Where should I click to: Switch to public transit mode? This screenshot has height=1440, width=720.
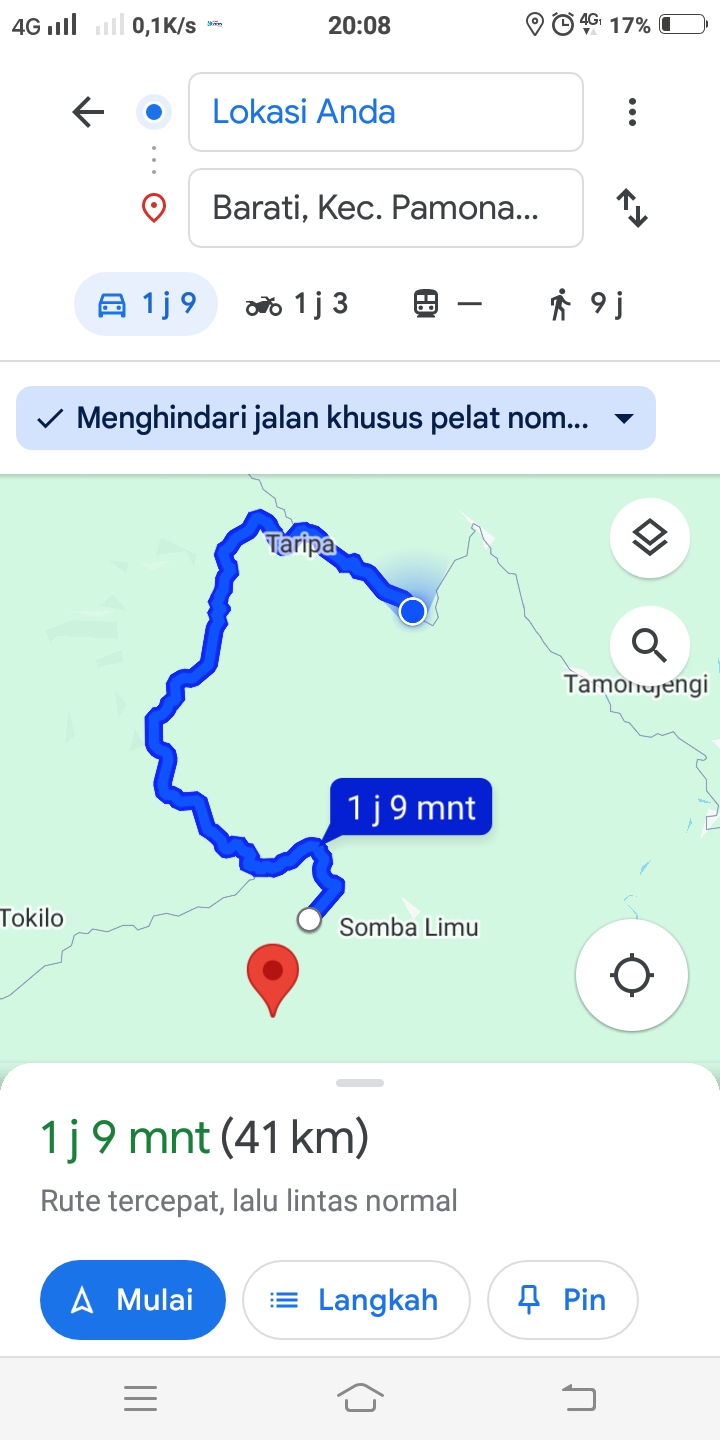pos(447,304)
